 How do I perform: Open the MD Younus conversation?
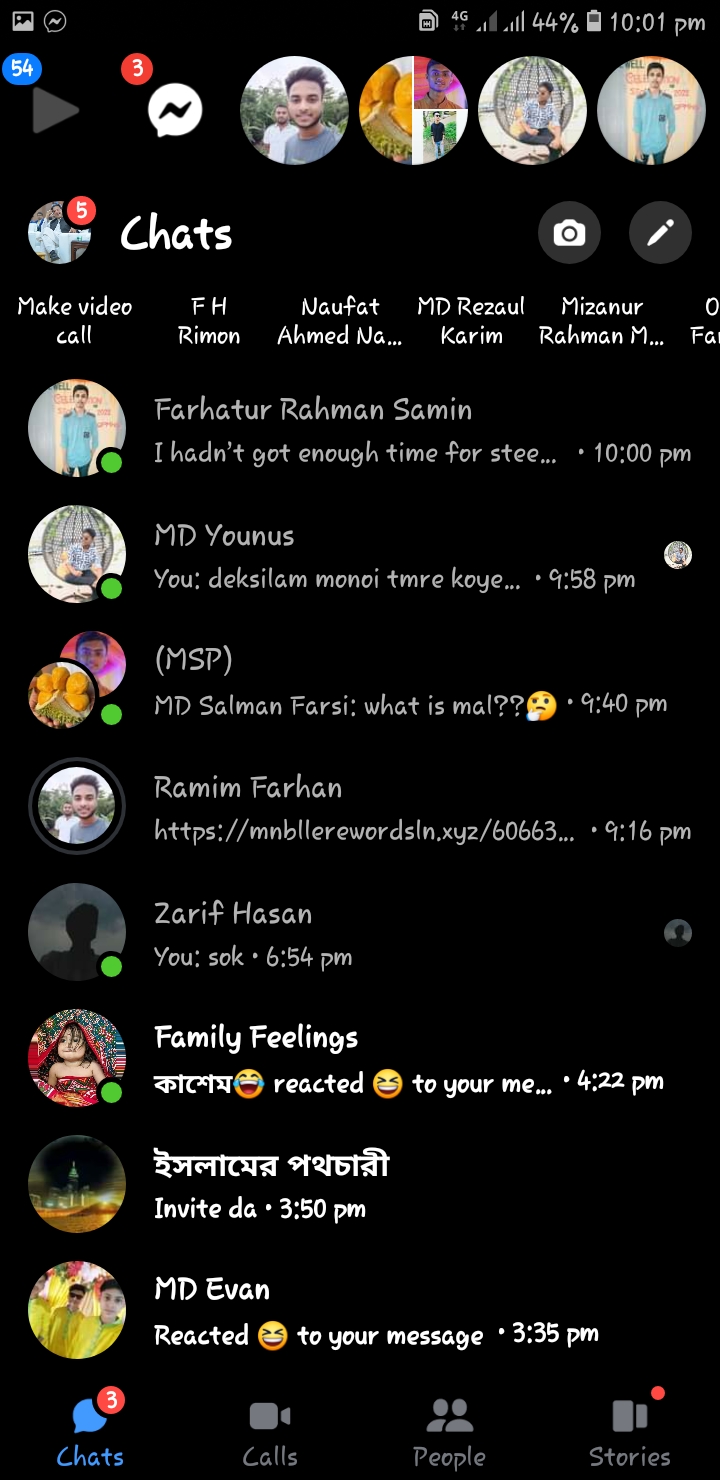[360, 556]
